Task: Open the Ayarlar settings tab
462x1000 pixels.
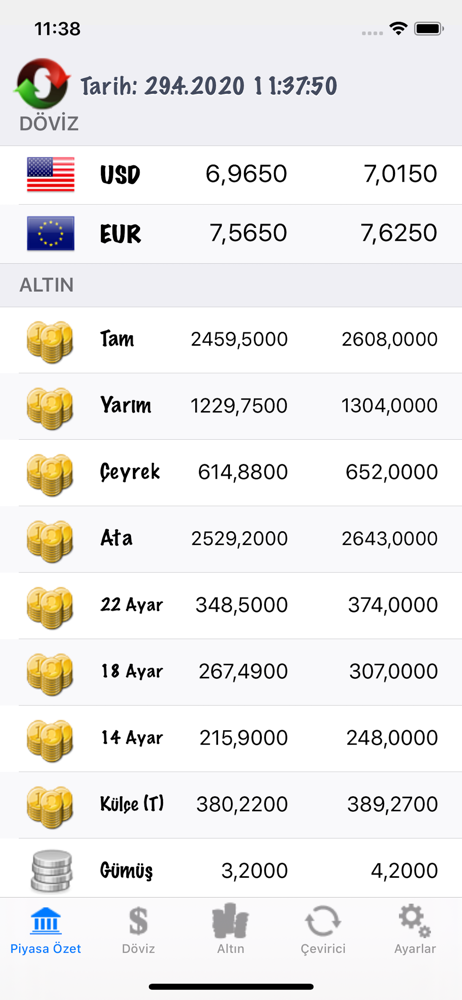Action: pos(415,930)
